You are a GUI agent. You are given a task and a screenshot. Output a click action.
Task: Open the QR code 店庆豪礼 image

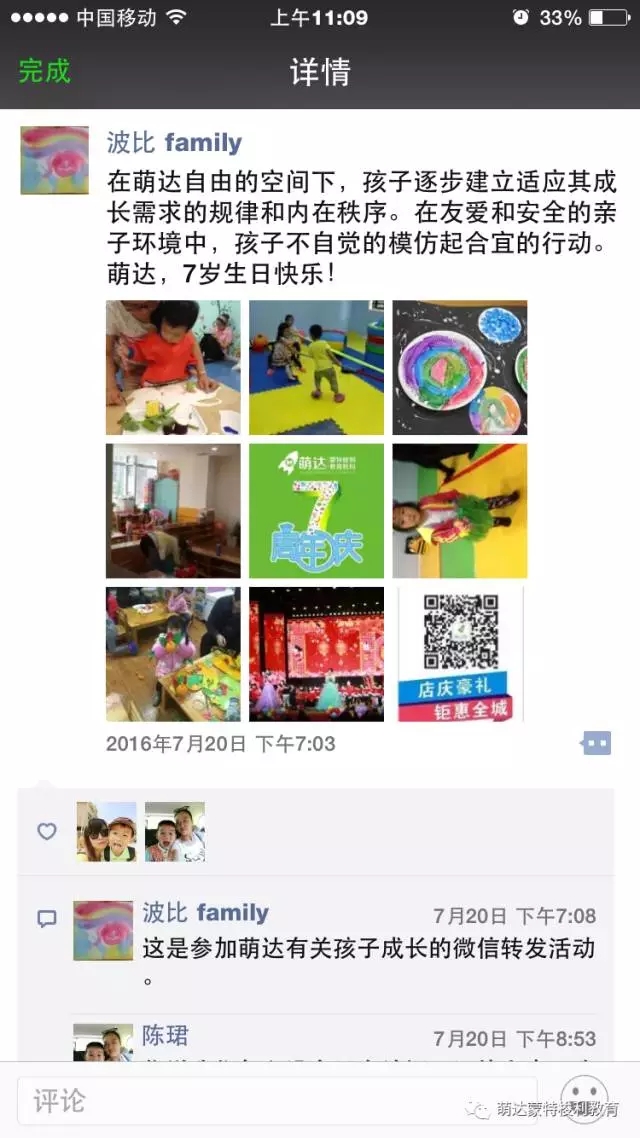pos(459,654)
